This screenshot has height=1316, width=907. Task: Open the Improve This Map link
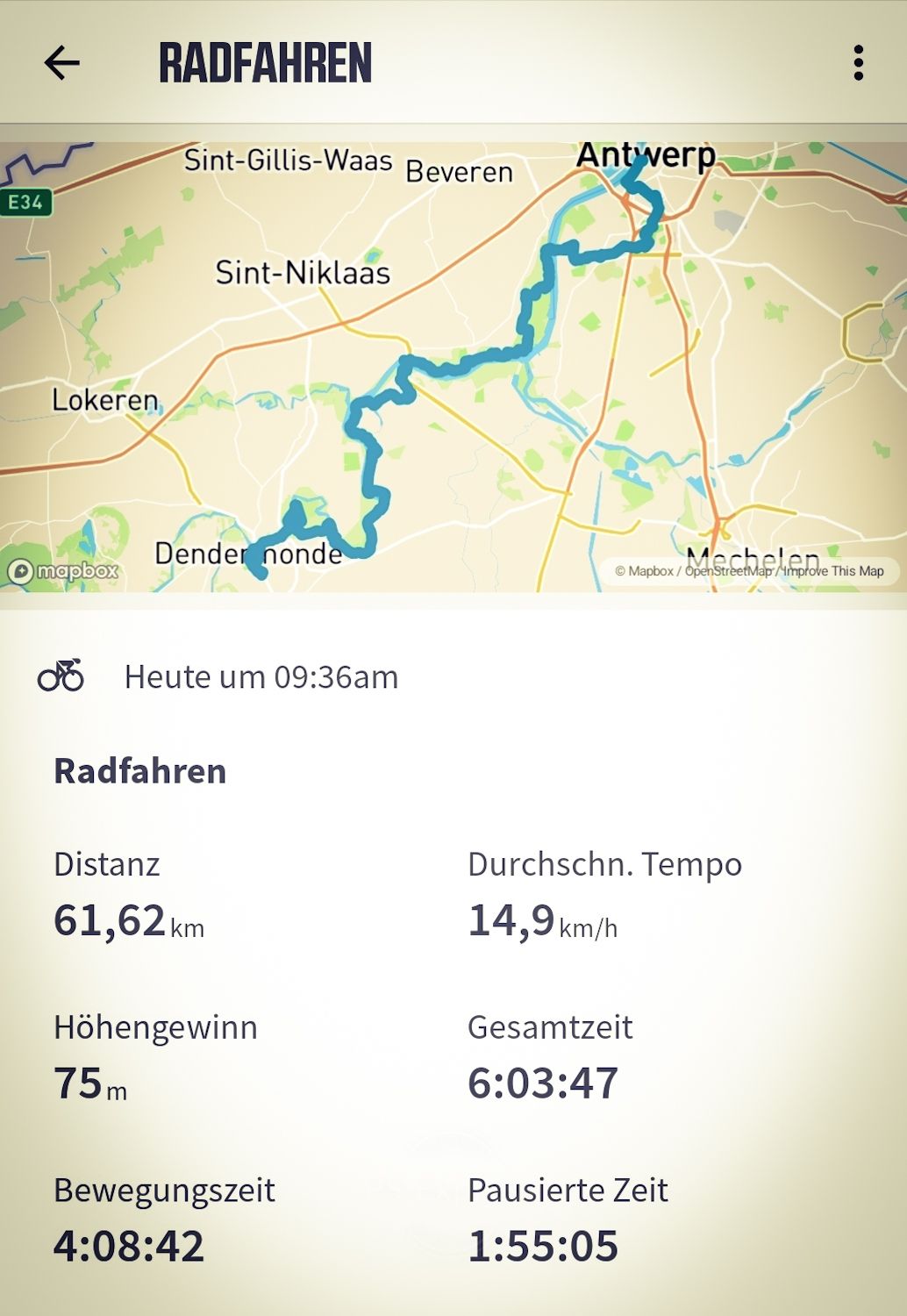tap(833, 571)
